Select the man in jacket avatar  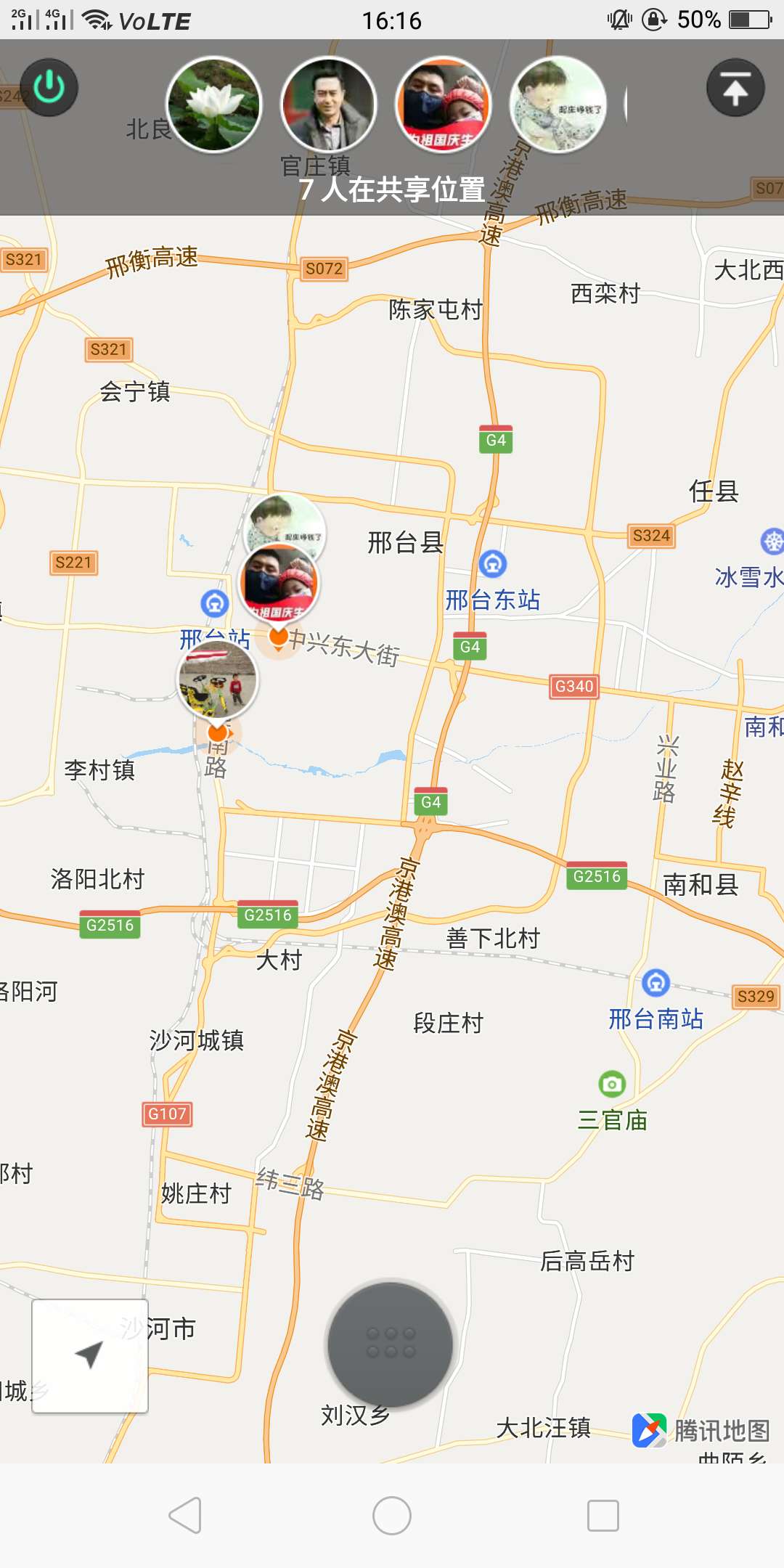pyautogui.click(x=329, y=105)
